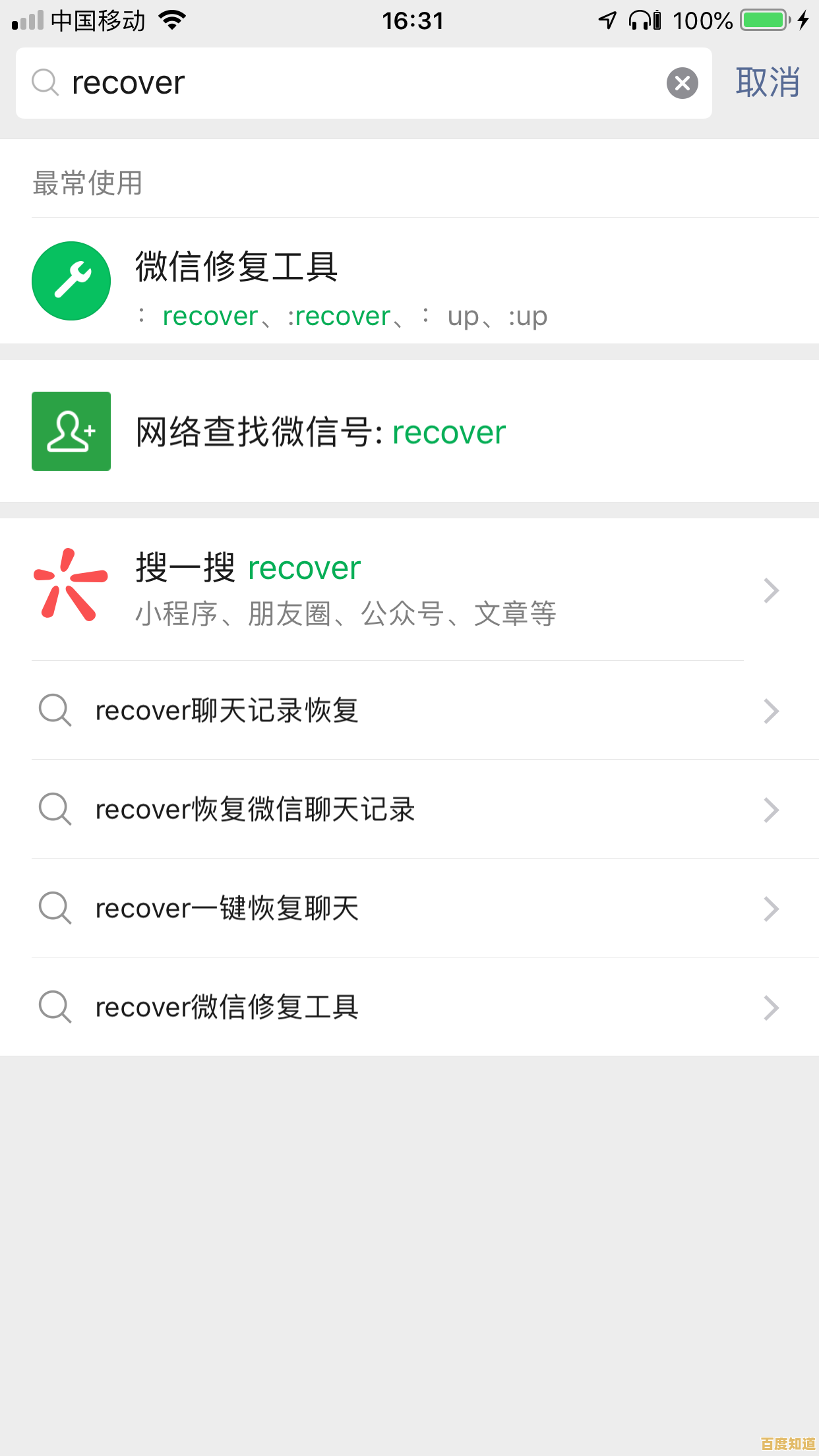Click the magnifier icon beside recover一键恢复聊天

click(55, 909)
